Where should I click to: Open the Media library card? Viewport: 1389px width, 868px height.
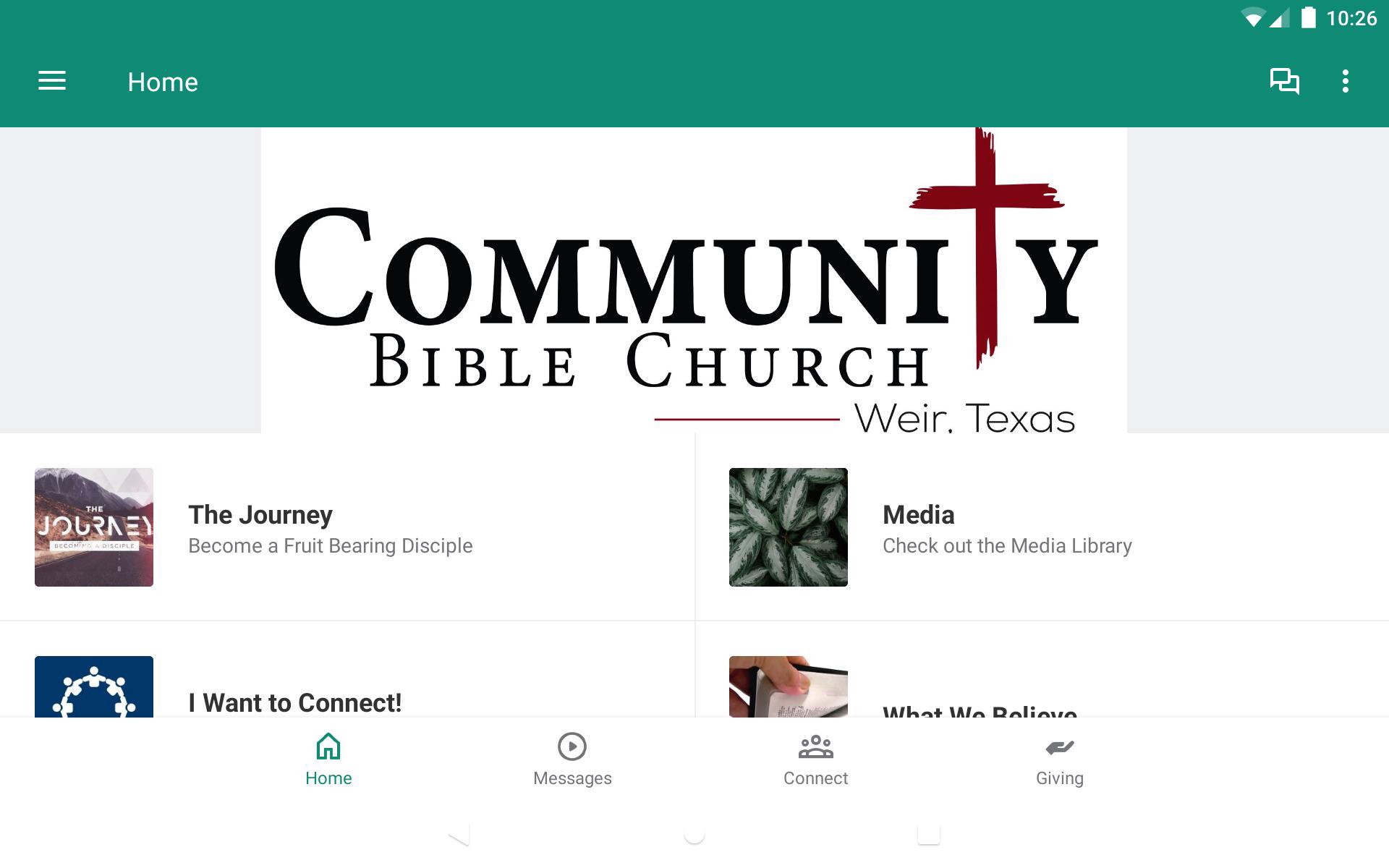click(x=1042, y=527)
